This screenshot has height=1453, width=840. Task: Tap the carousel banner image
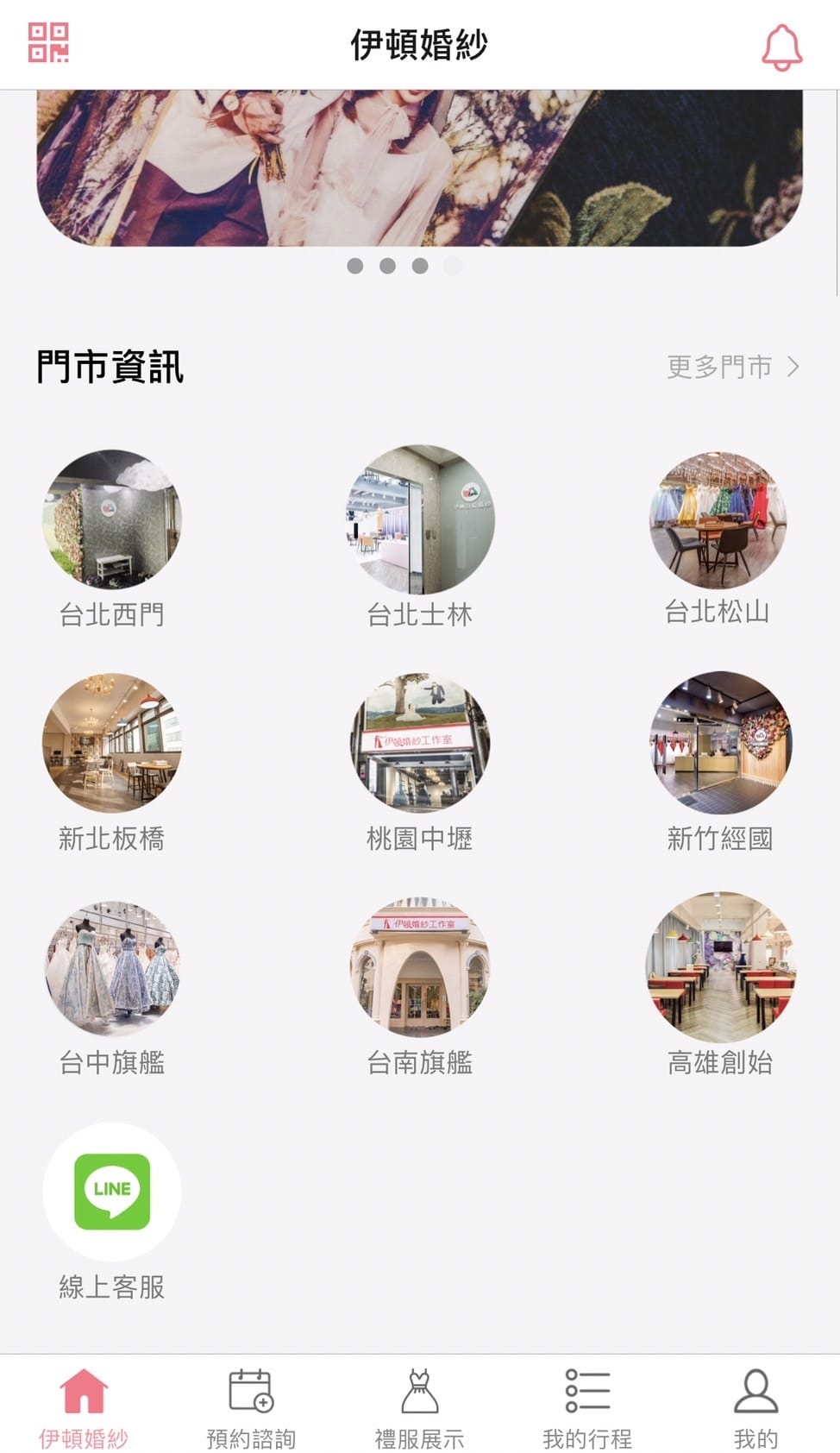click(x=420, y=164)
